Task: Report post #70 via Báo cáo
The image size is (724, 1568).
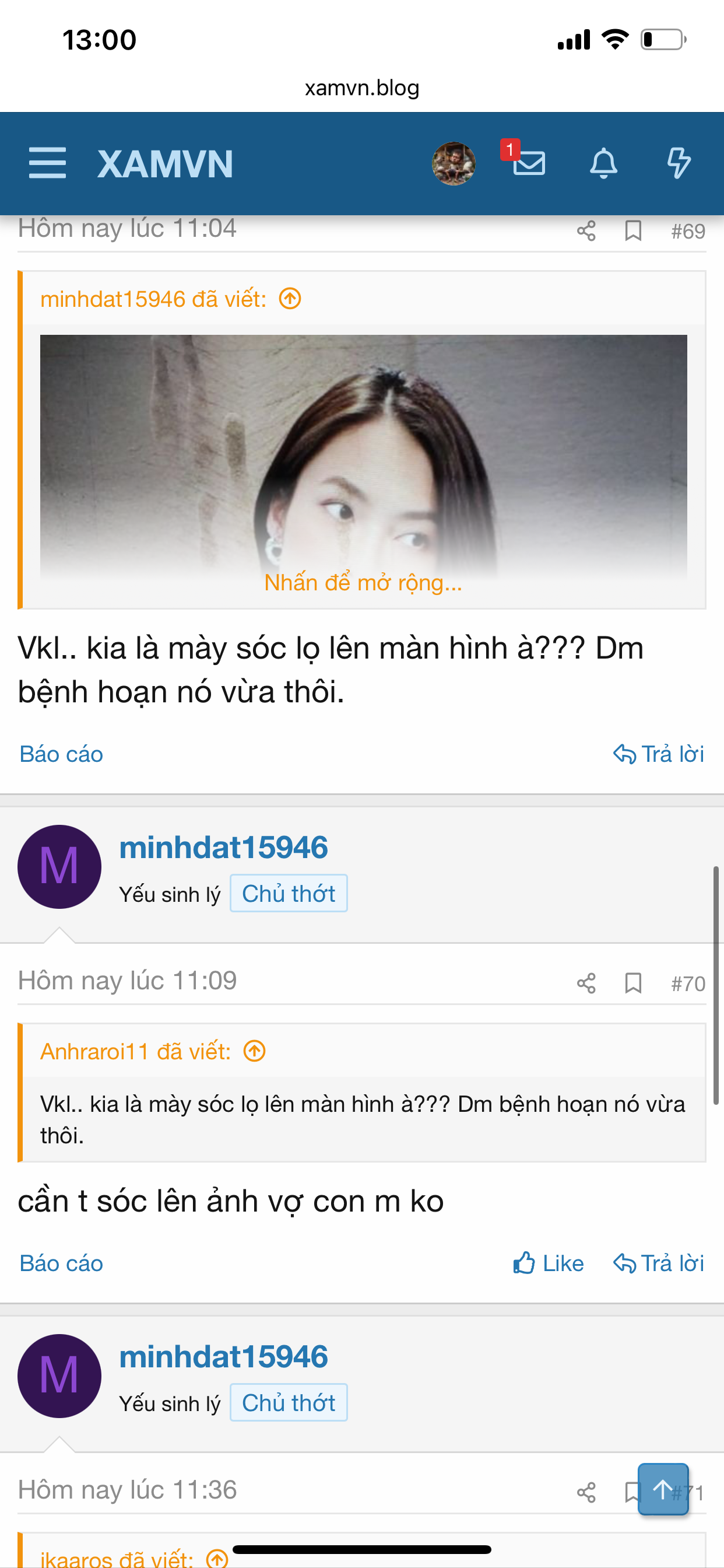Action: point(61,1263)
